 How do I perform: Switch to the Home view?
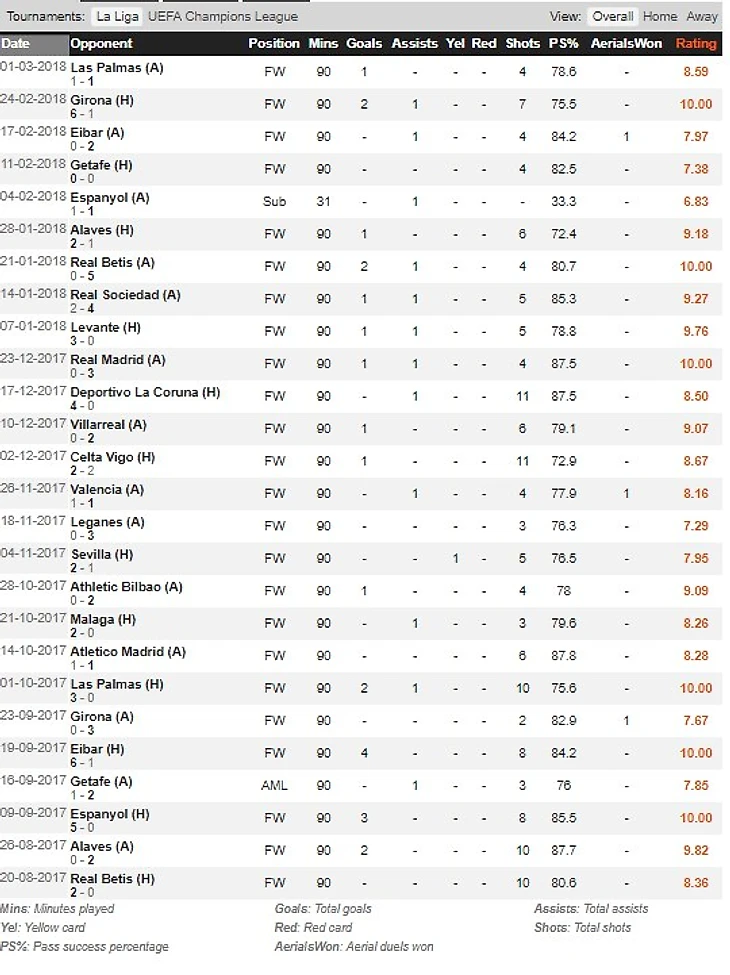[659, 16]
